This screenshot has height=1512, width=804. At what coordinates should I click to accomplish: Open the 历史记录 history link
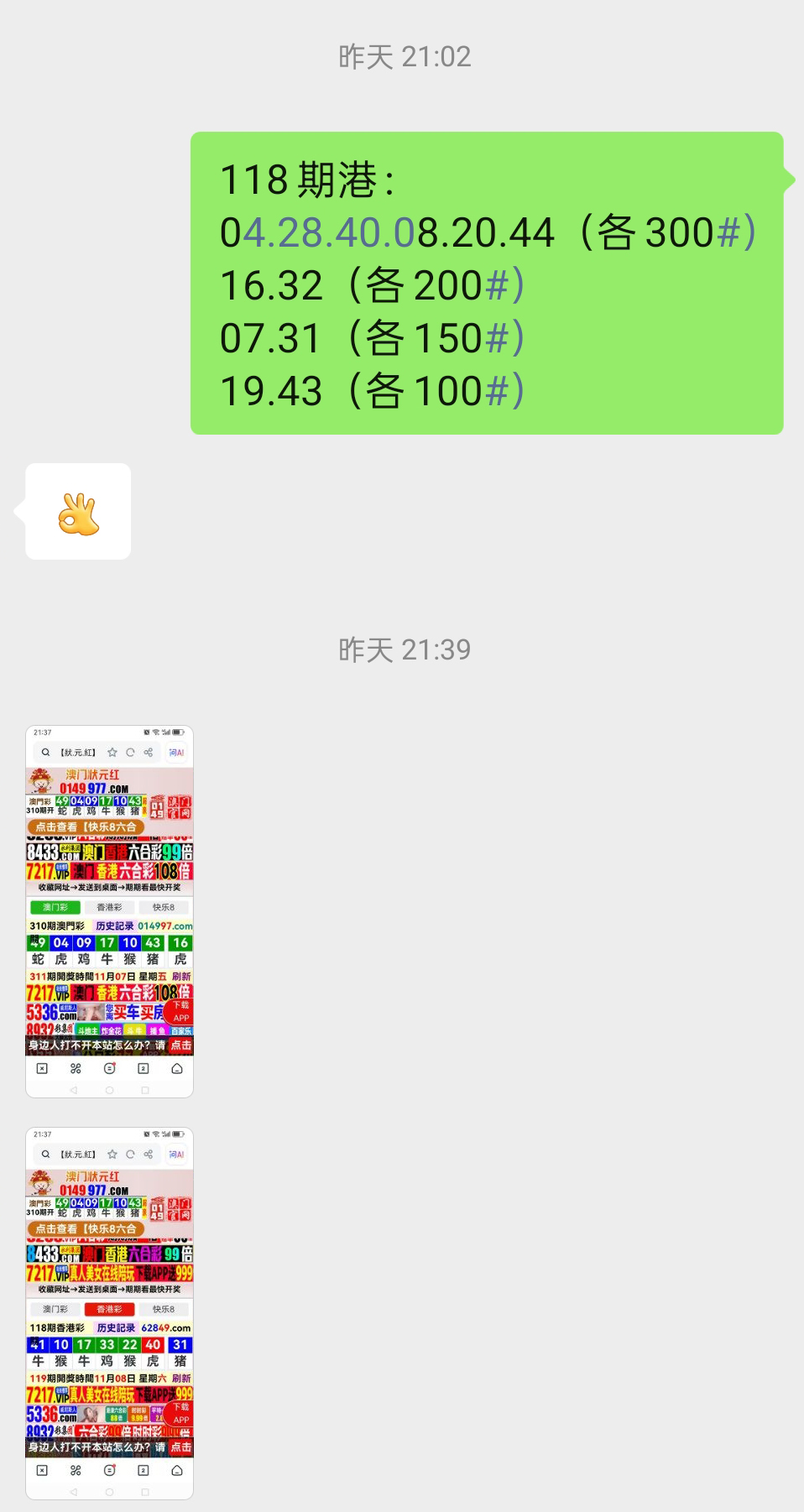tap(114, 925)
